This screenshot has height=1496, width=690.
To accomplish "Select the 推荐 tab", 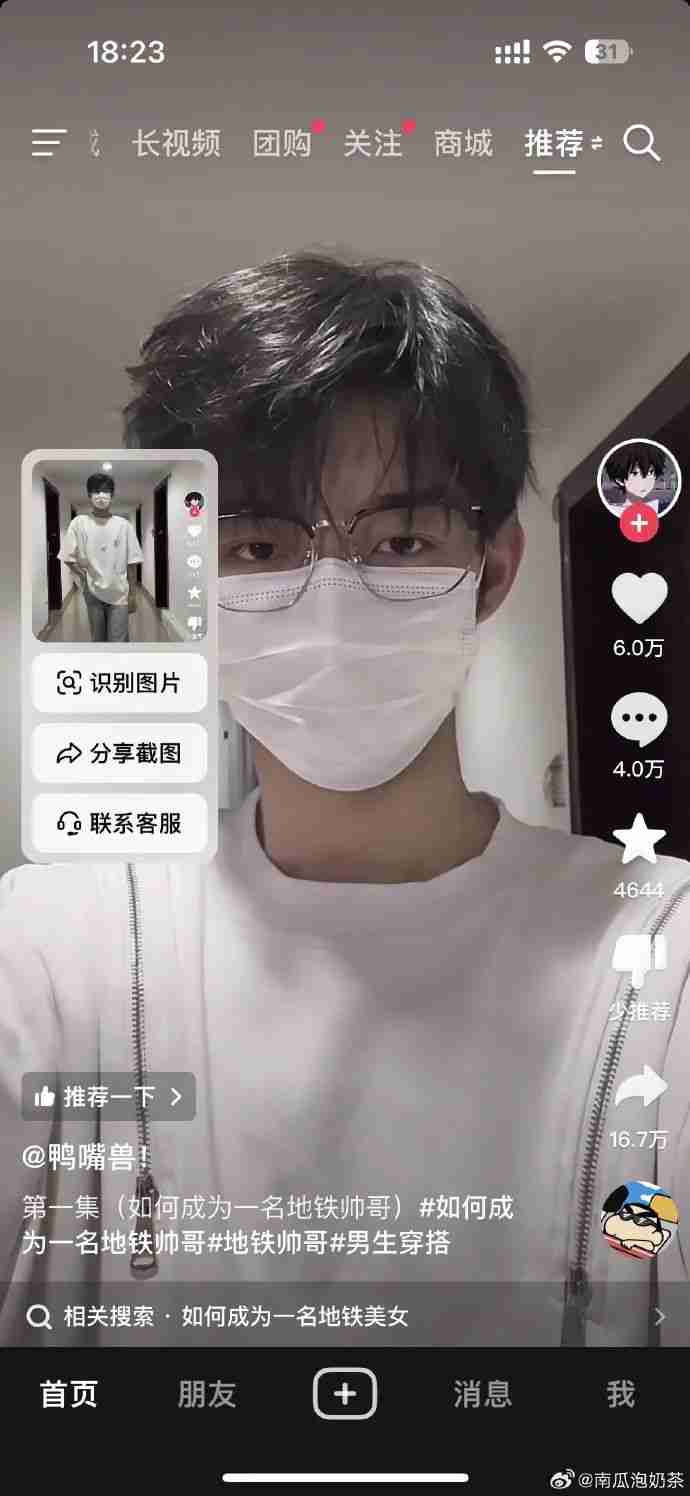I will coord(554,144).
